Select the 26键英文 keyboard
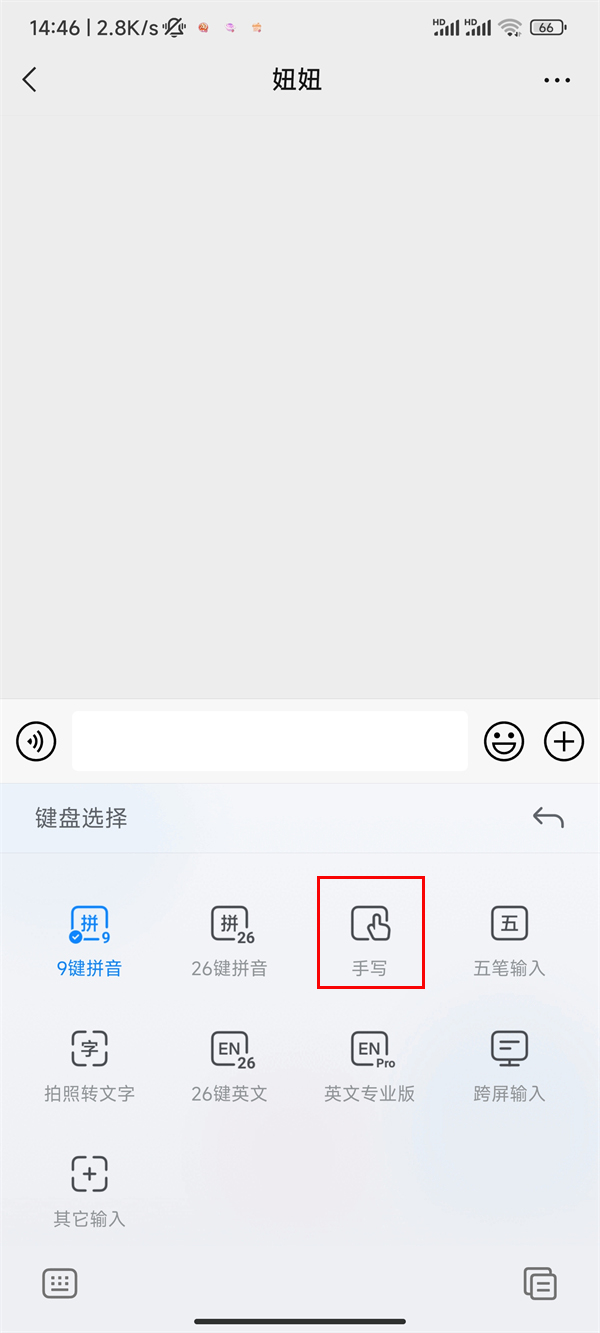The image size is (600, 1333). tap(229, 1066)
